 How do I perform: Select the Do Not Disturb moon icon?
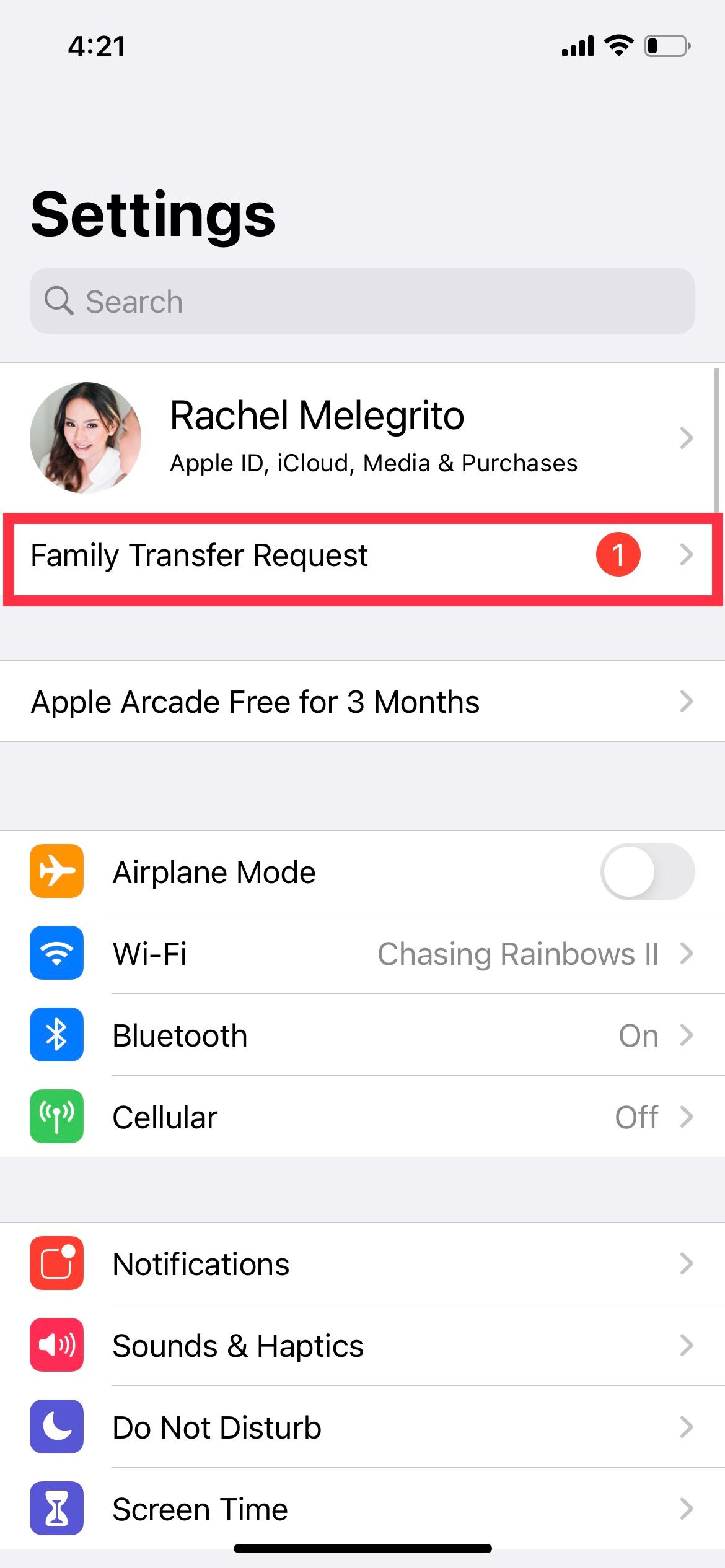56,1427
